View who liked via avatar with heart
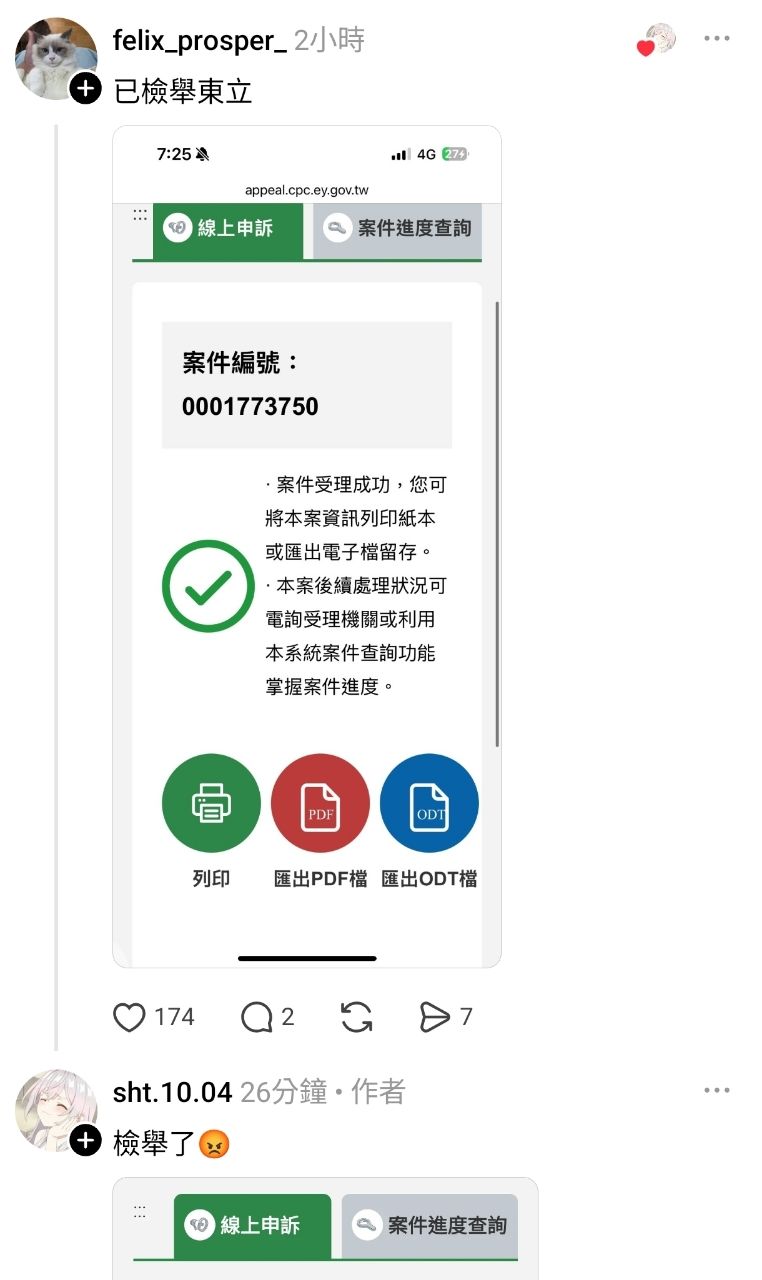This screenshot has height=1280, width=762. (658, 40)
